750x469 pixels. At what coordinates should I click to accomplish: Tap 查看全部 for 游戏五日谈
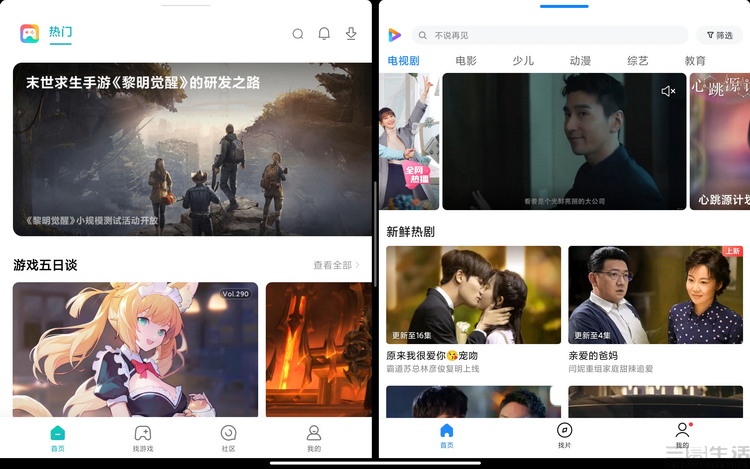point(336,265)
